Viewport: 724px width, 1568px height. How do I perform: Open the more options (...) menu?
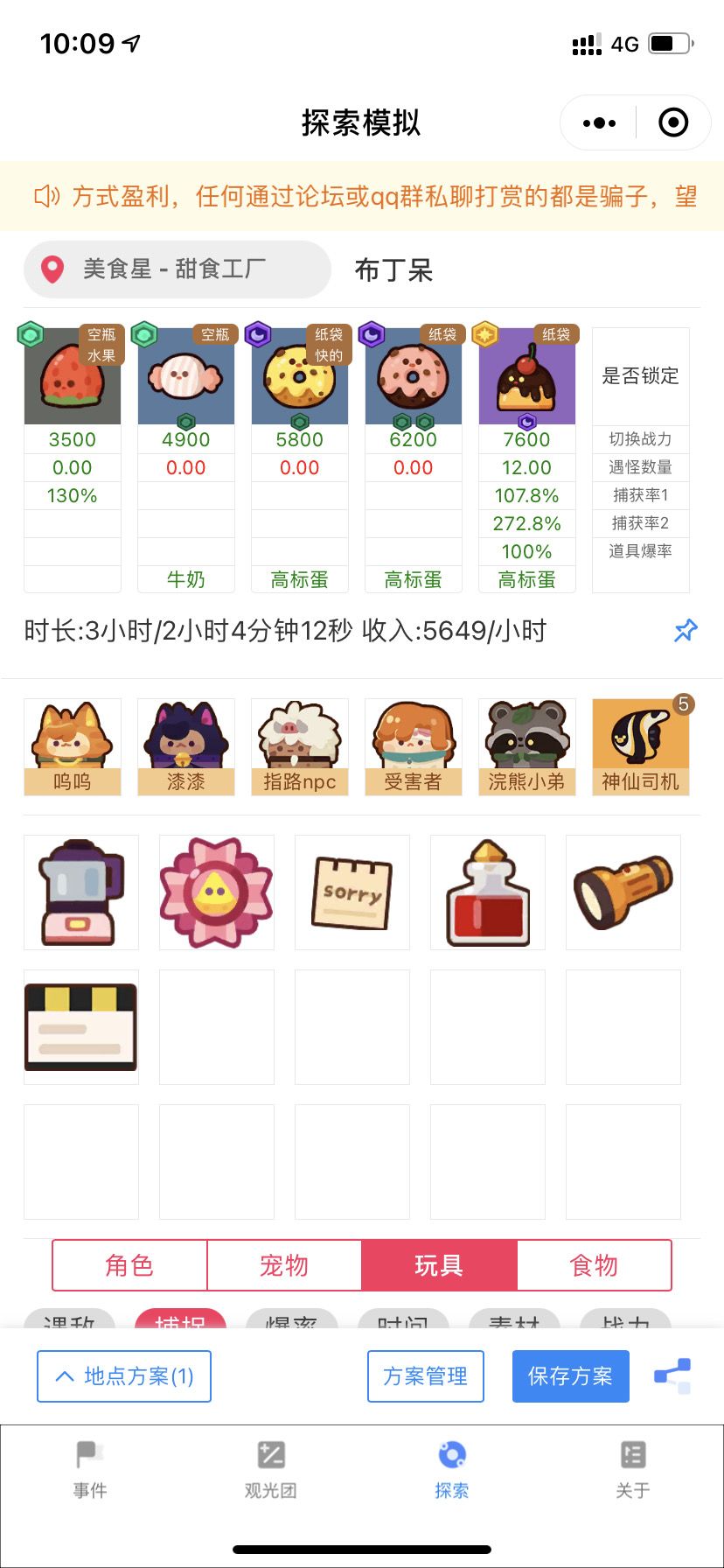[598, 122]
